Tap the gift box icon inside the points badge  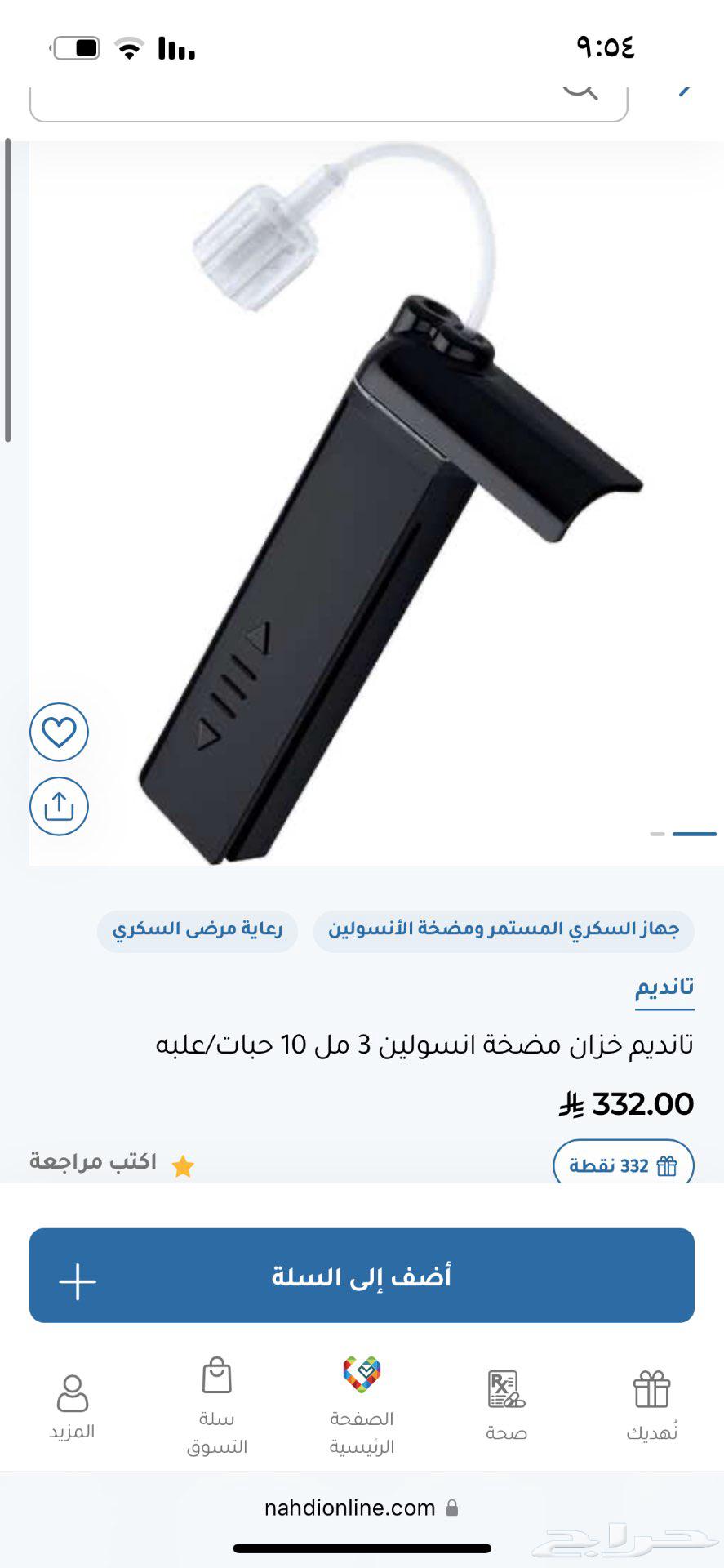tap(668, 1165)
